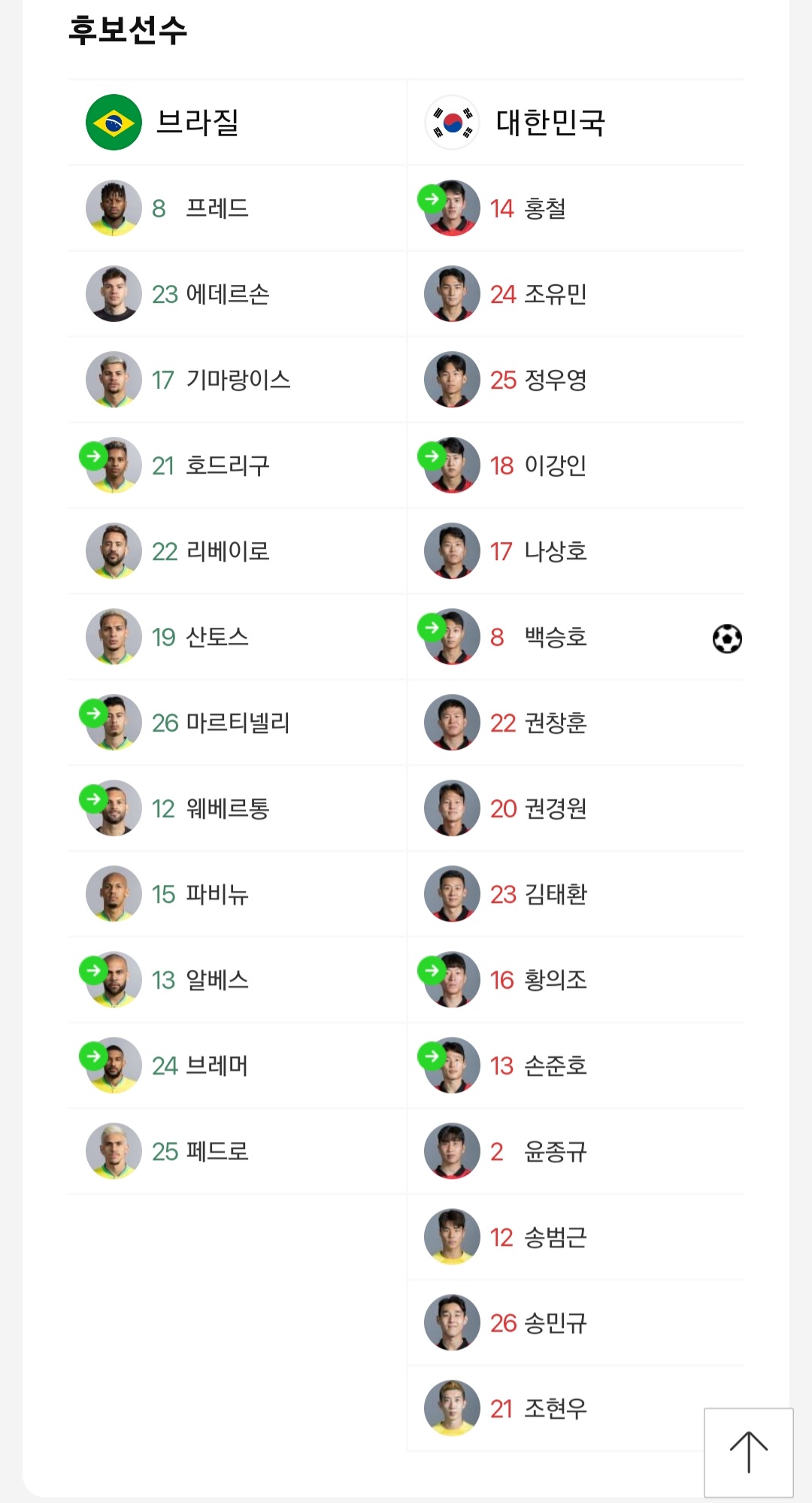
Task: Tap the scroll-to-top arrow button
Action: (x=748, y=1452)
